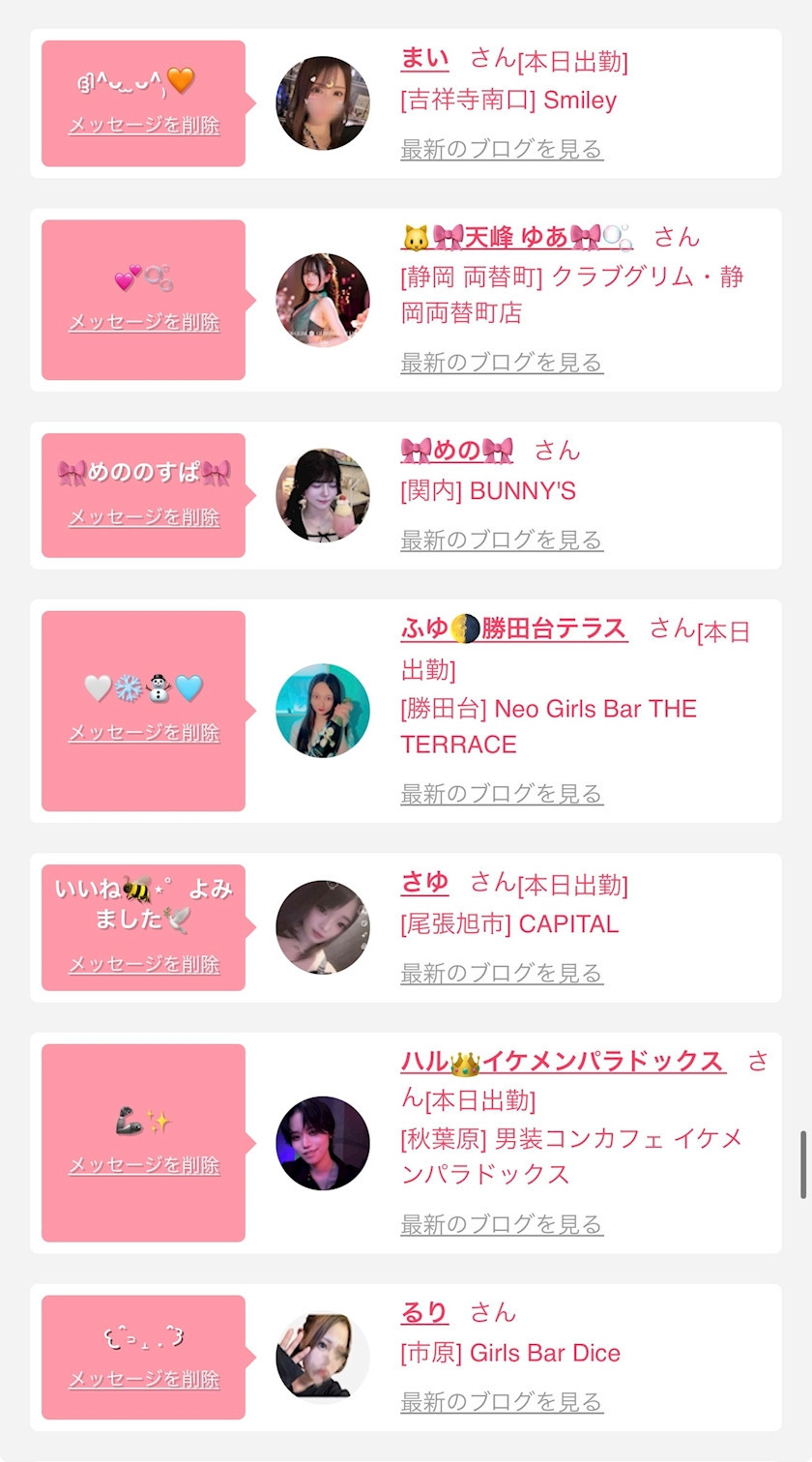Screen dimensions: 812x1462
Task: Delete the めののすぱ message
Action: point(144,517)
